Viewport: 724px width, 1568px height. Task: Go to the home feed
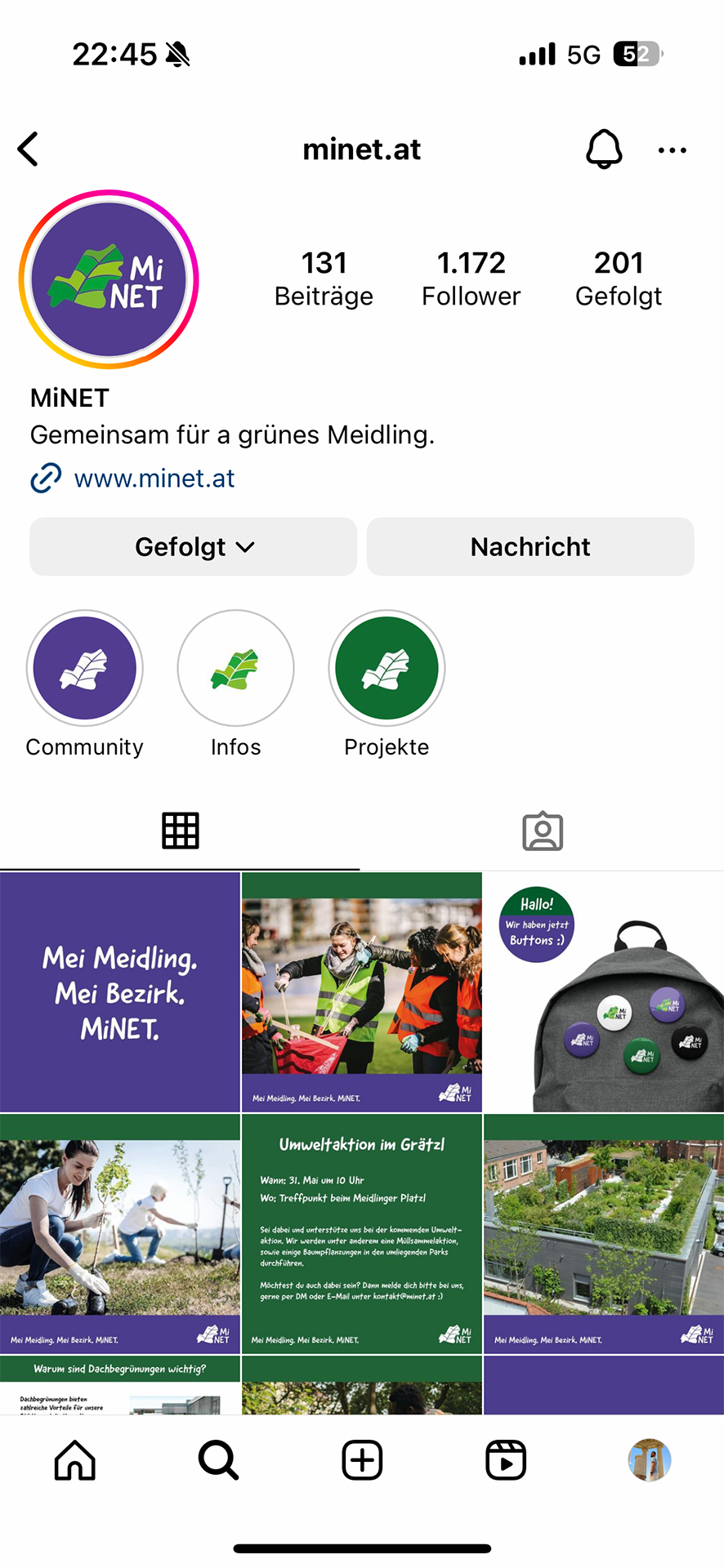tap(75, 1460)
